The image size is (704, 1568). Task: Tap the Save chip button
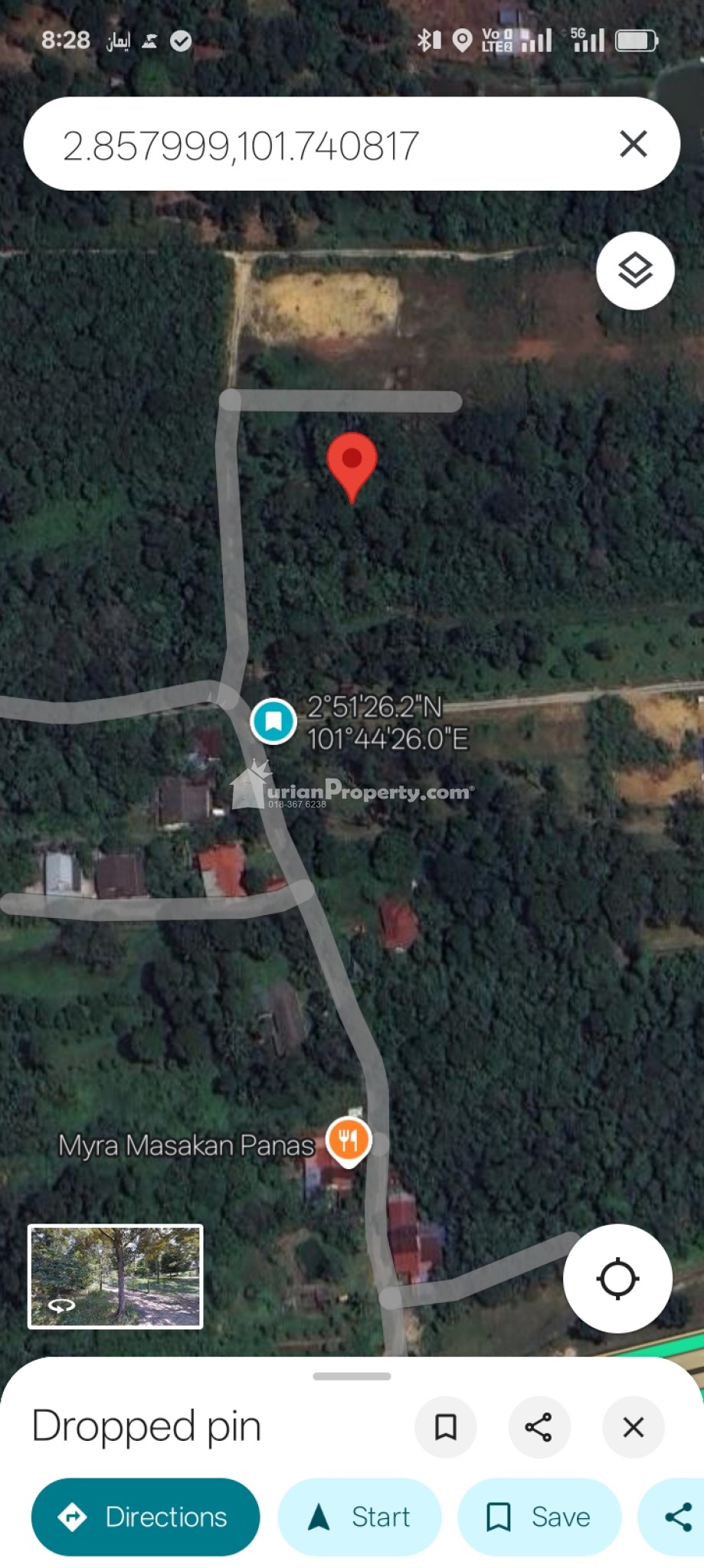539,1517
